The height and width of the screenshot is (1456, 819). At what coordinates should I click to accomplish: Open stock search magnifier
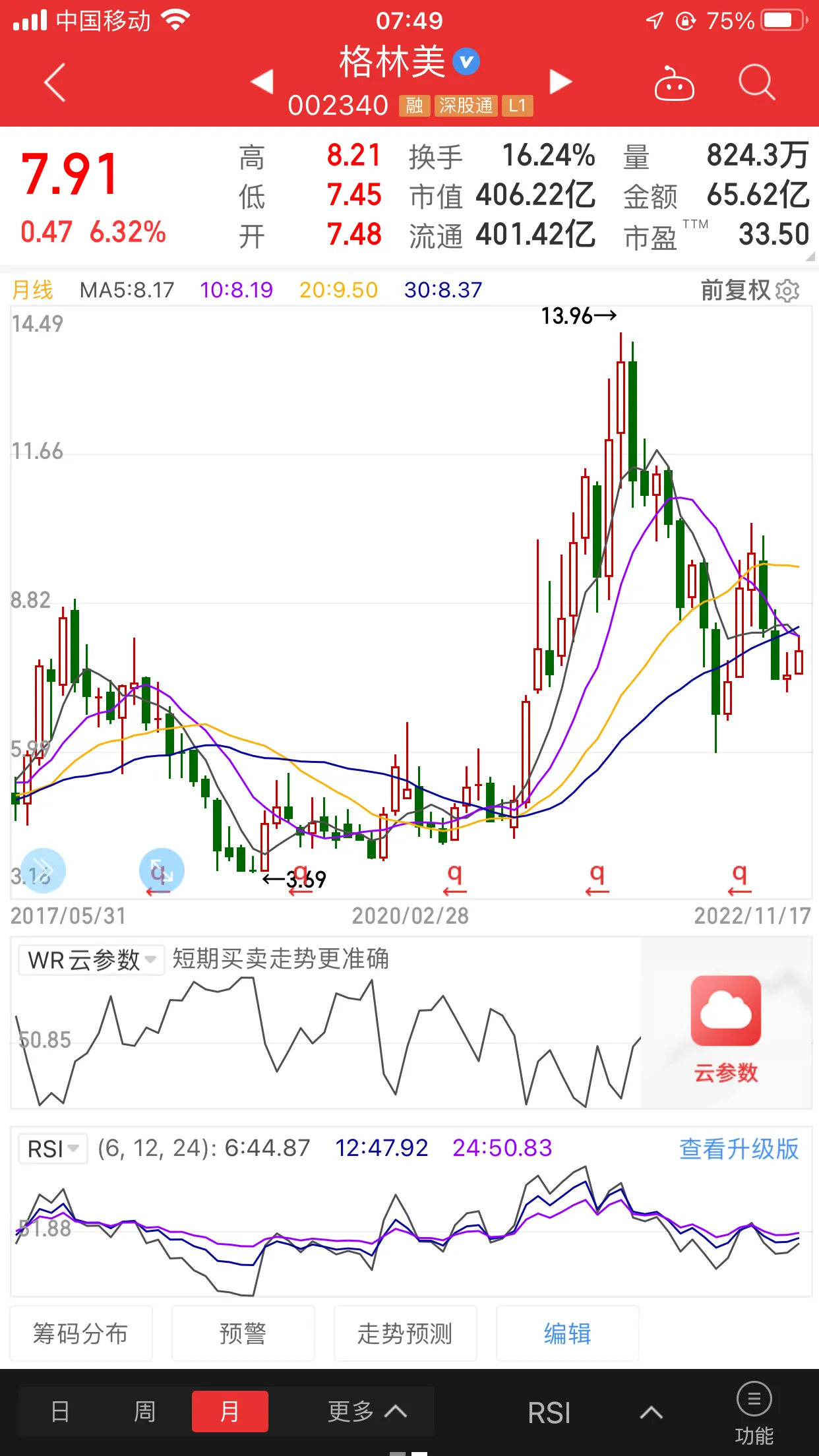[x=756, y=83]
